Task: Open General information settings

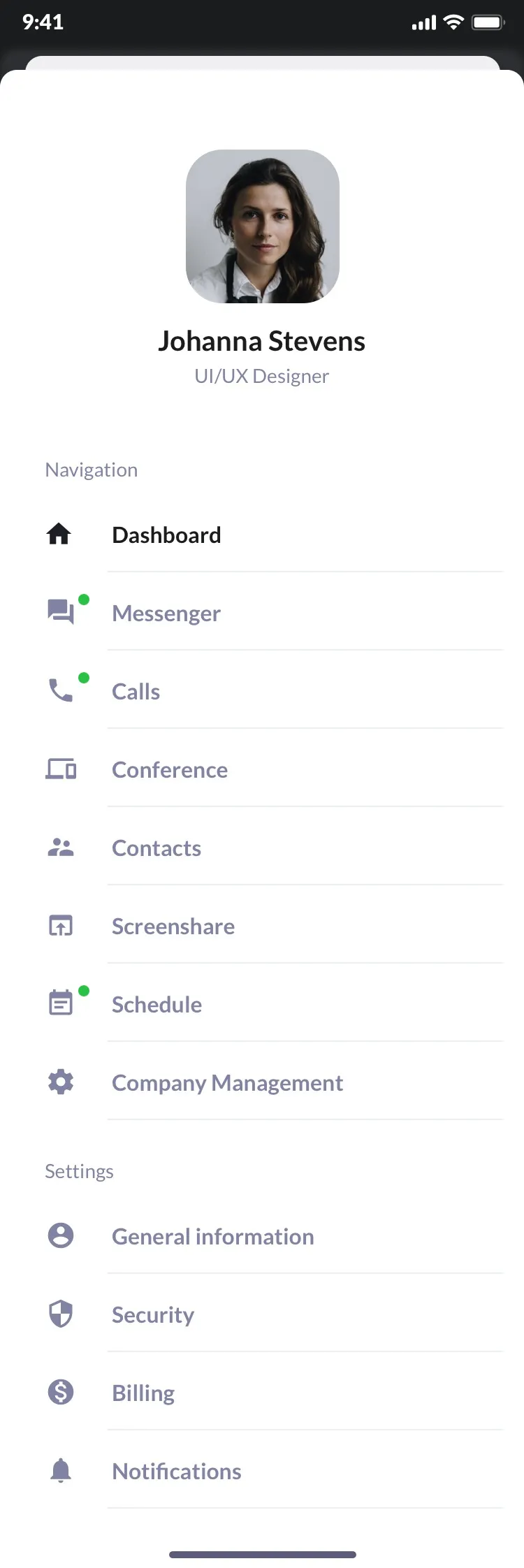Action: point(213,1237)
